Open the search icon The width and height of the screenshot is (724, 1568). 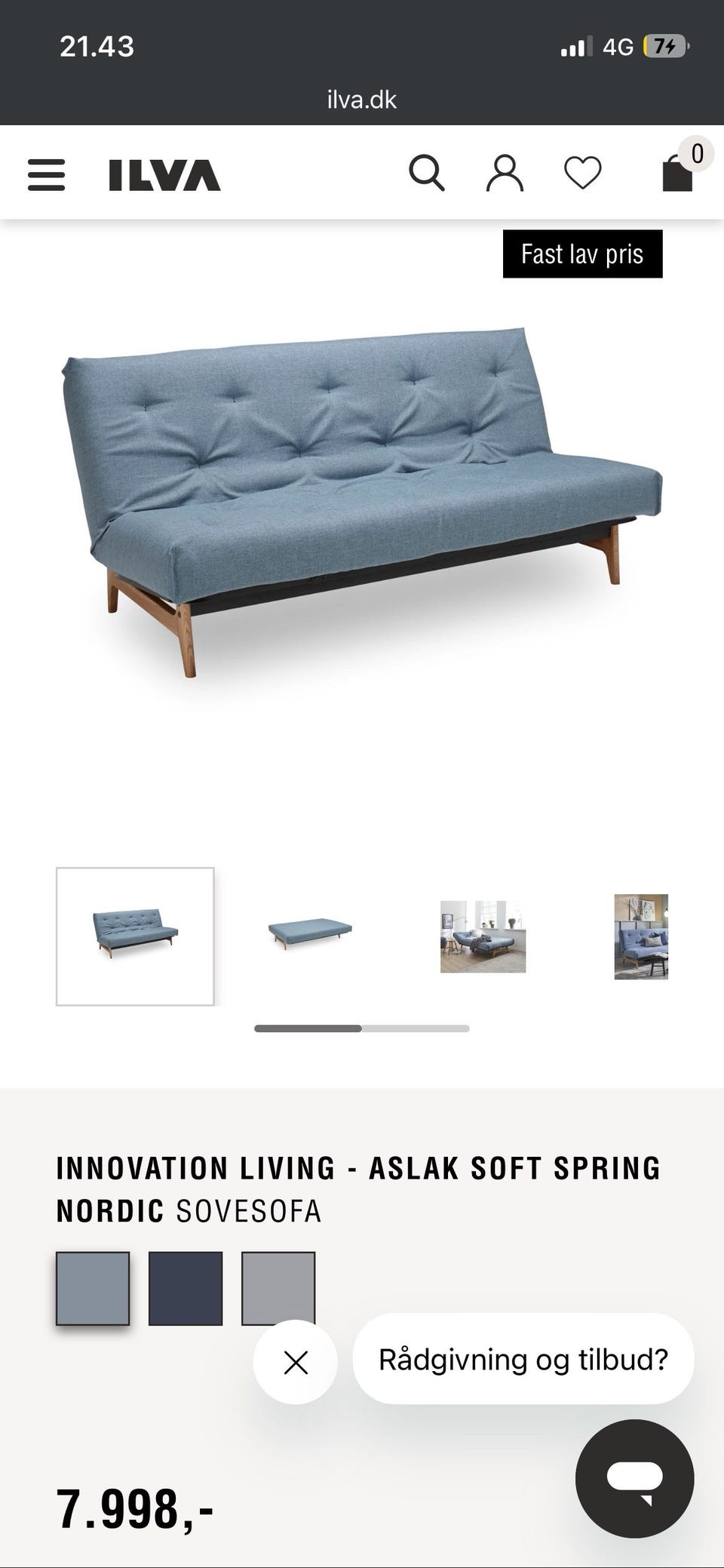coord(427,172)
